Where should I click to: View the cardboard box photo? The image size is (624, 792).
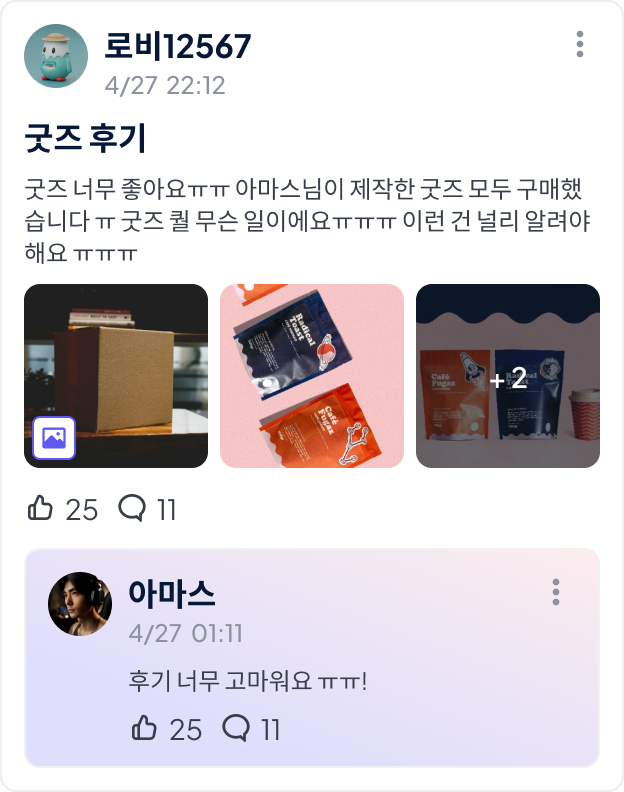point(116,375)
